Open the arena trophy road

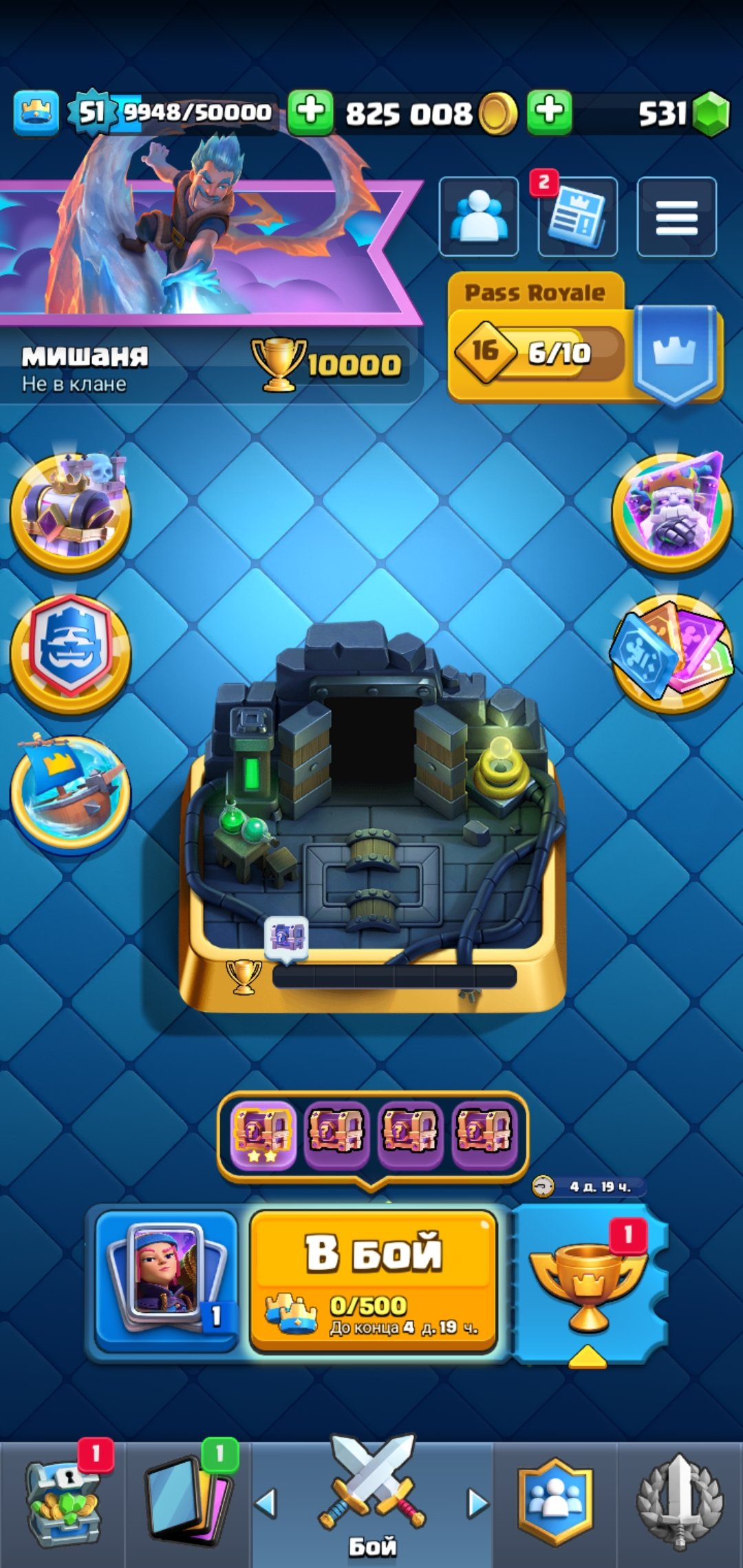[371, 825]
